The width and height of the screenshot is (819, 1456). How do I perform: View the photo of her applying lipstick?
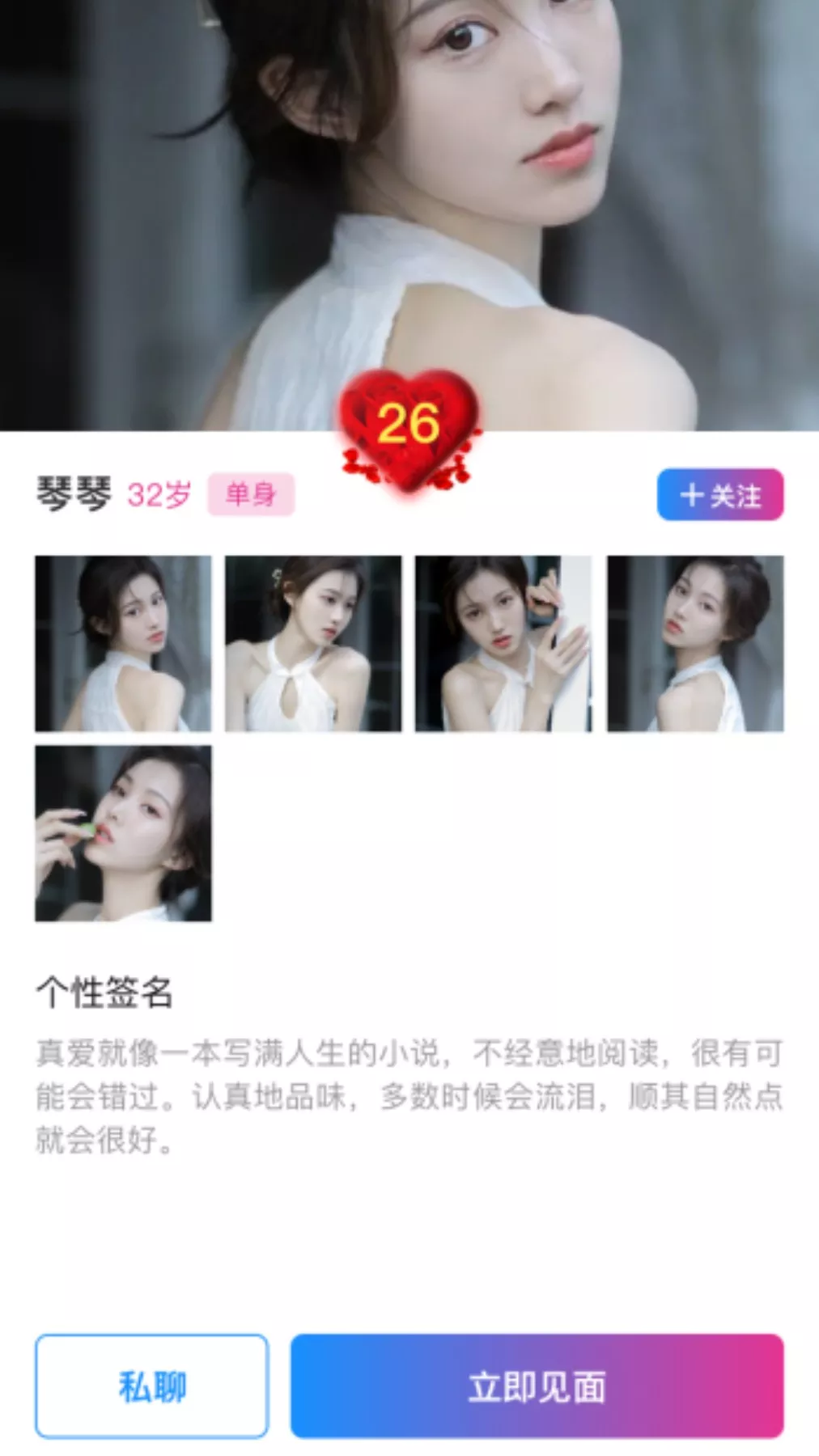[123, 833]
